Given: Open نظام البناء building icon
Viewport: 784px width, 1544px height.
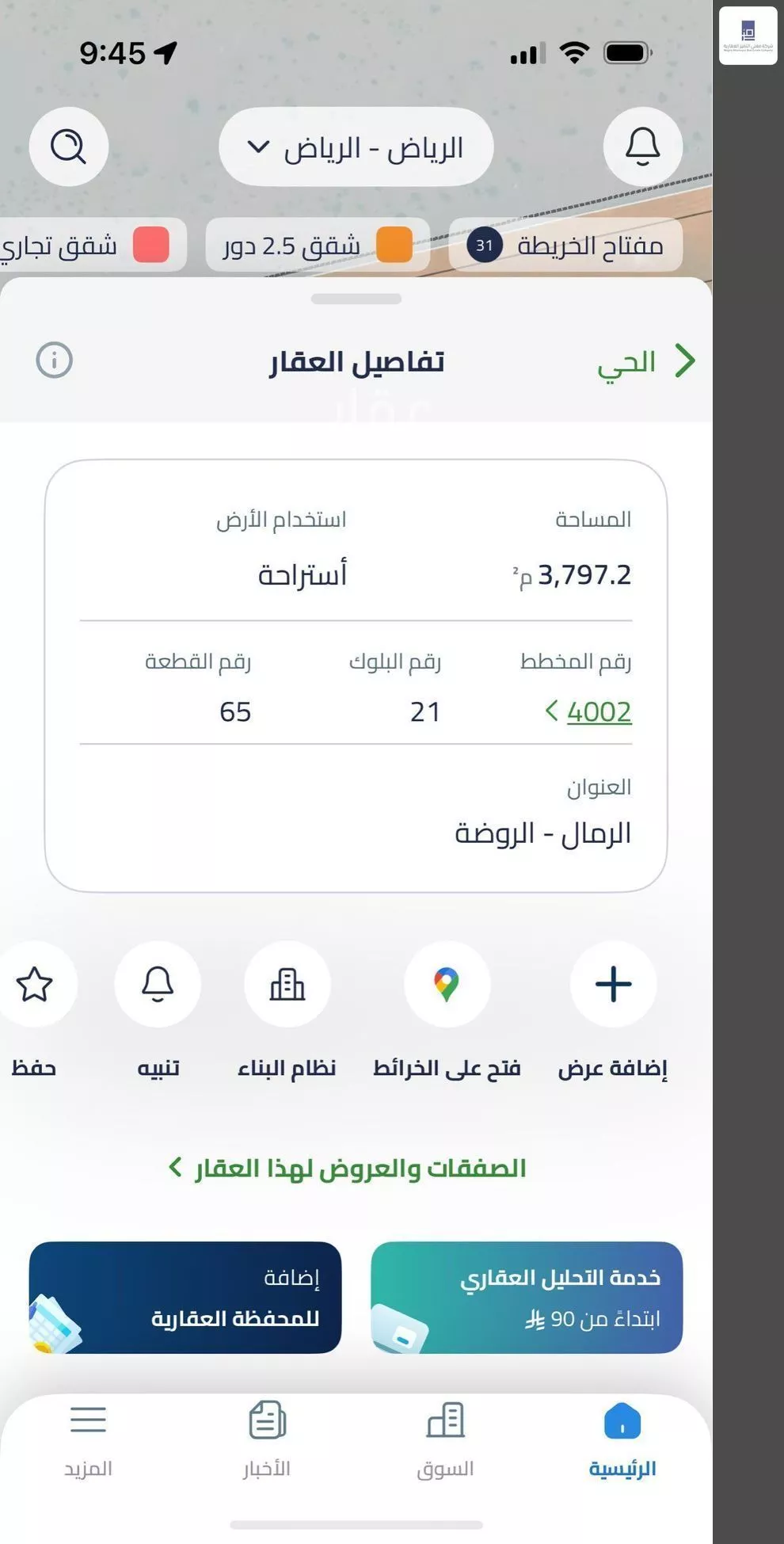Looking at the screenshot, I should (287, 985).
